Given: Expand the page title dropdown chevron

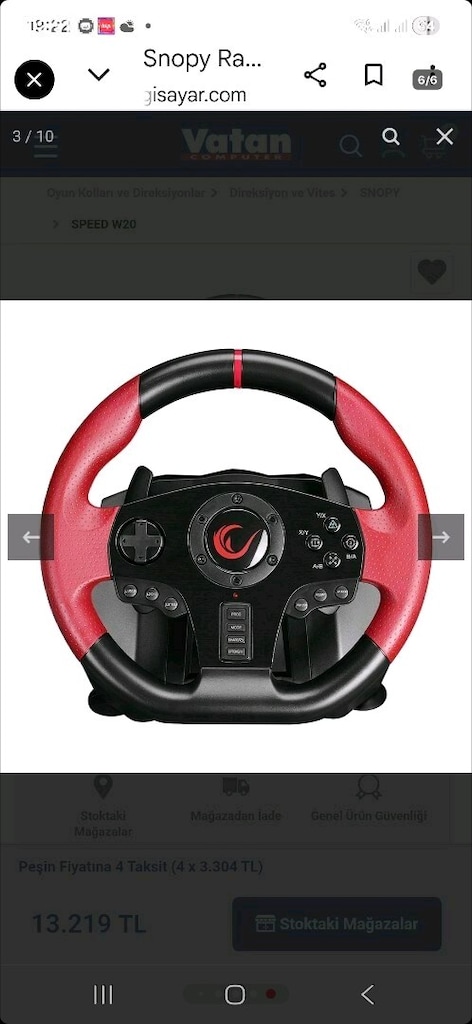Looking at the screenshot, I should point(99,74).
